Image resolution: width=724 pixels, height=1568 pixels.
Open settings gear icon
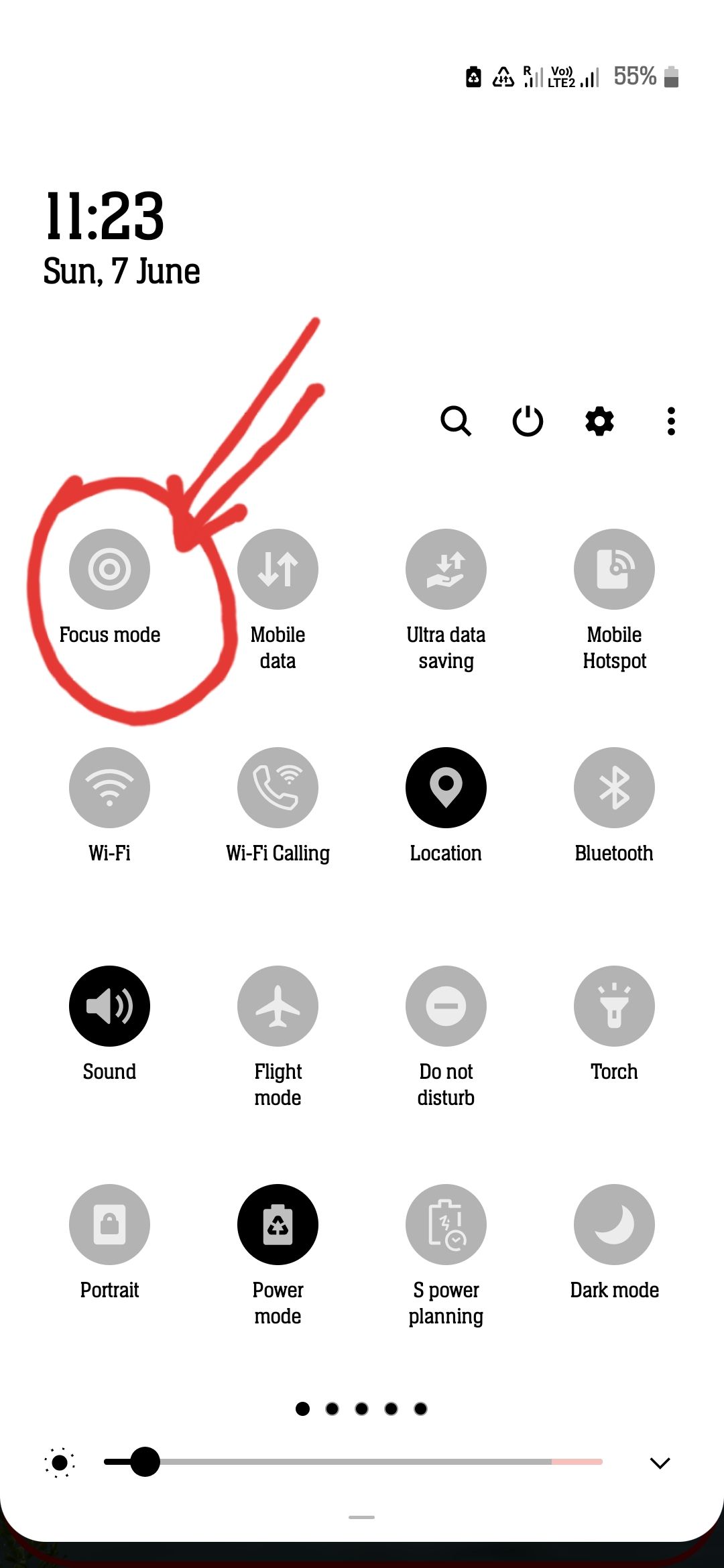tap(599, 421)
